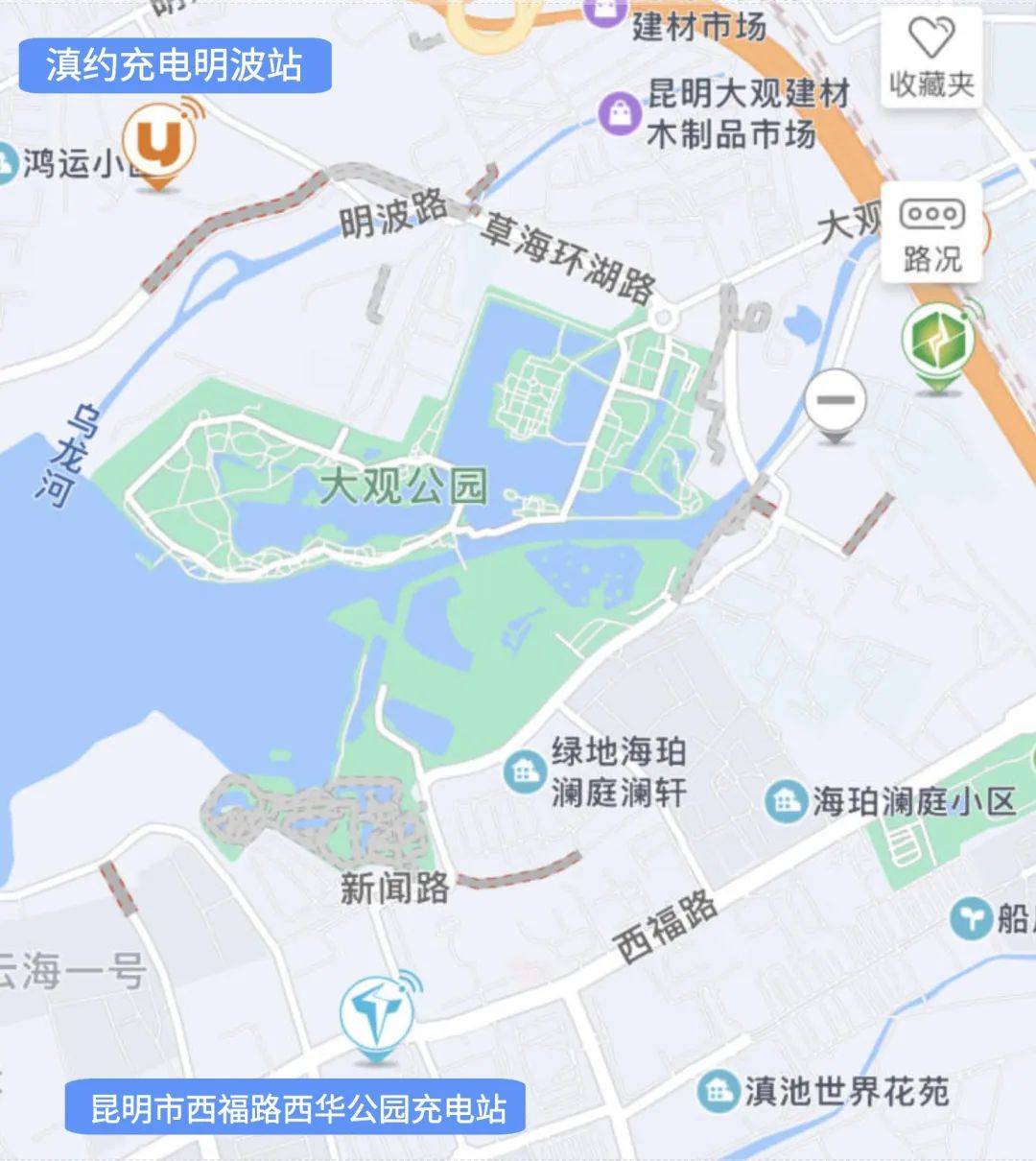Open 滇池世界花苑 place marker

tap(718, 1092)
